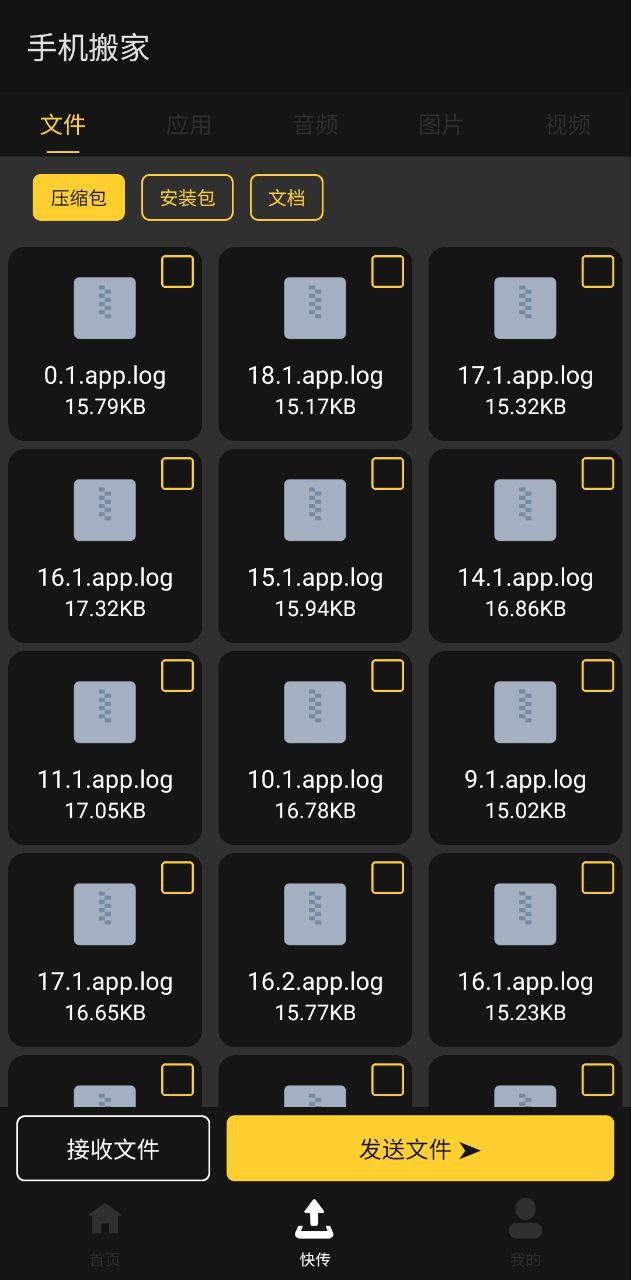
Task: Check the 14.1.app.log checkbox
Action: coord(597,473)
